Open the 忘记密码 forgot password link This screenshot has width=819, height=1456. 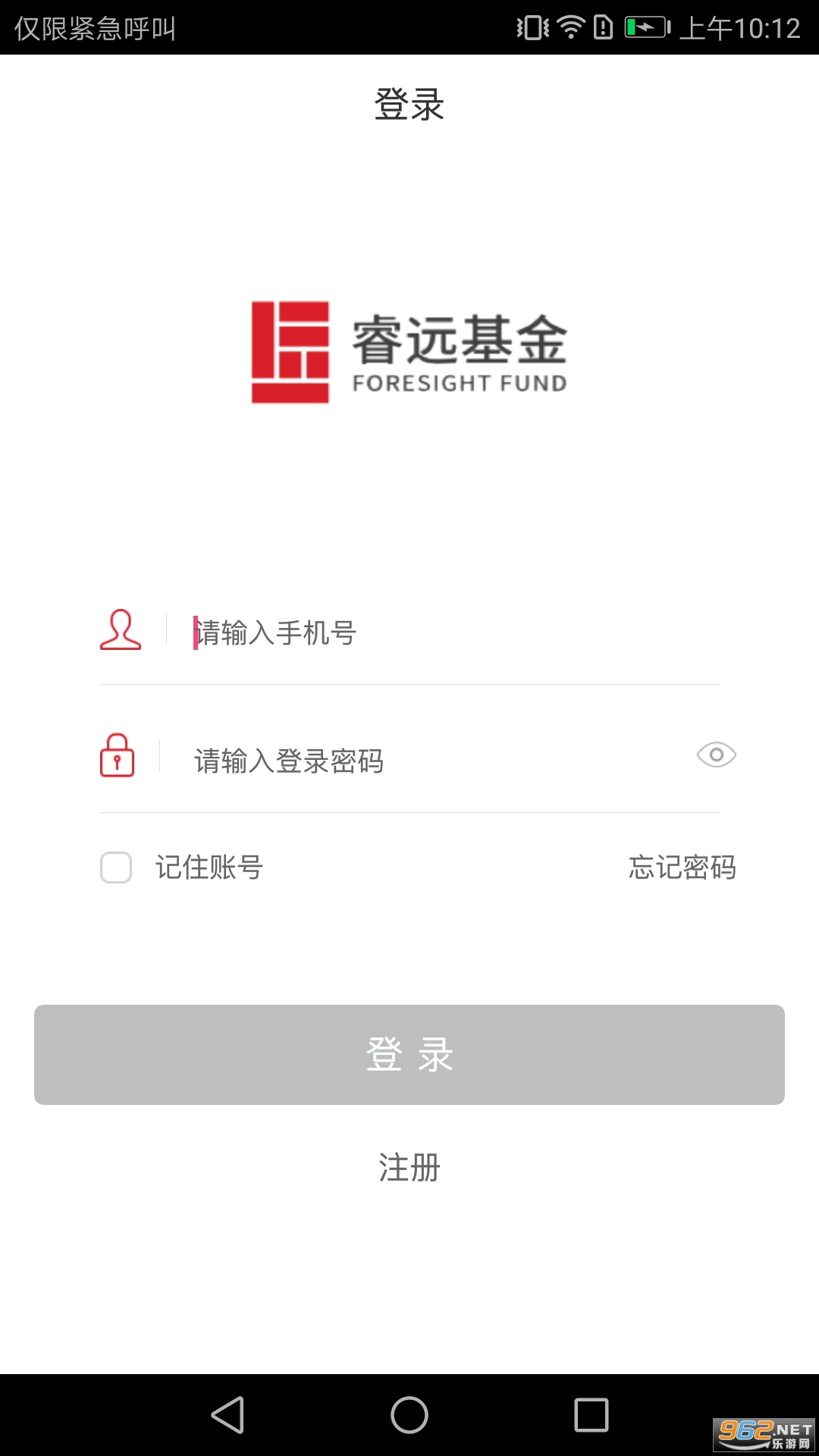[x=682, y=868]
